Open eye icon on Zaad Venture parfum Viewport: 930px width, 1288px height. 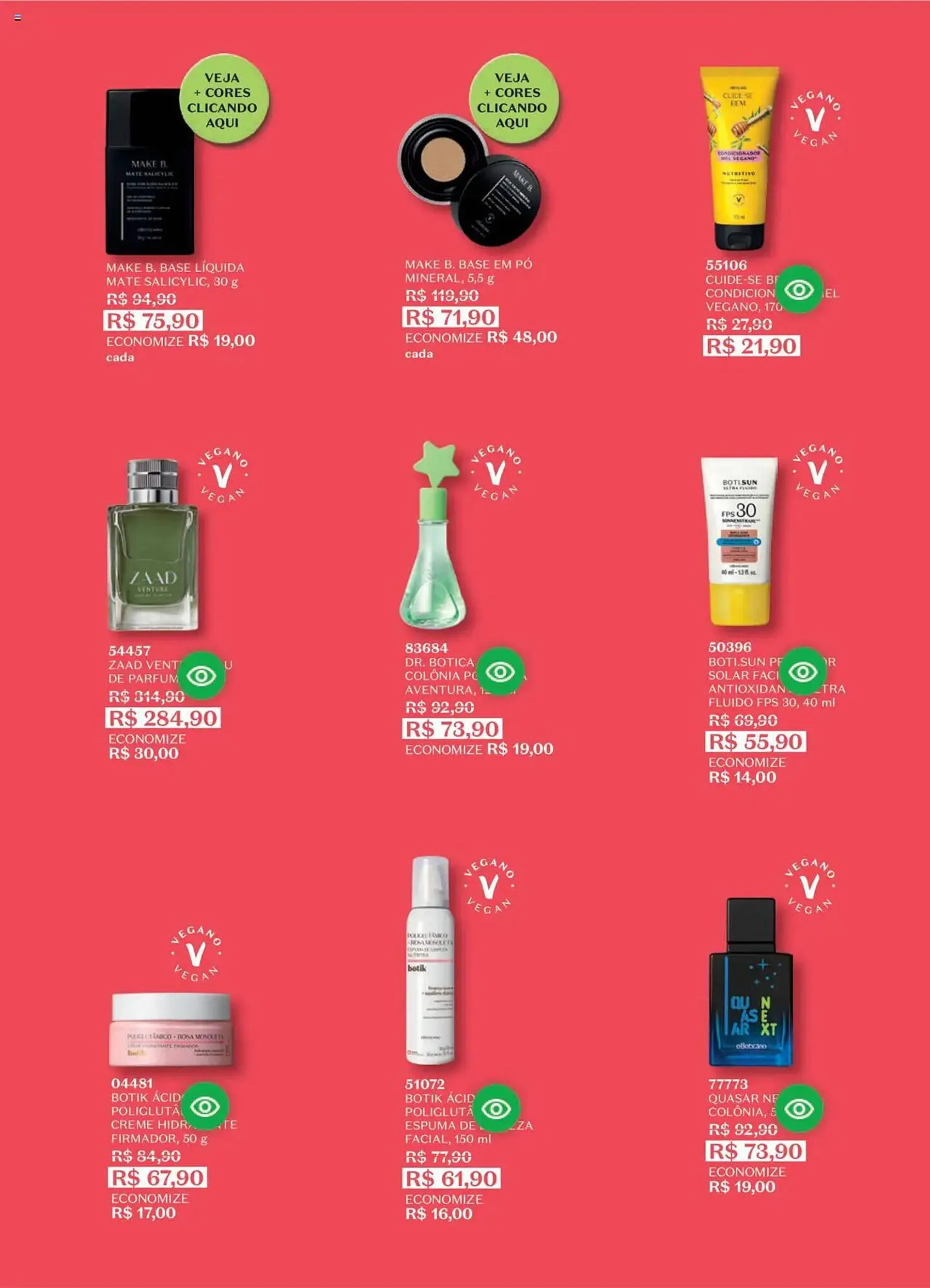[x=201, y=676]
